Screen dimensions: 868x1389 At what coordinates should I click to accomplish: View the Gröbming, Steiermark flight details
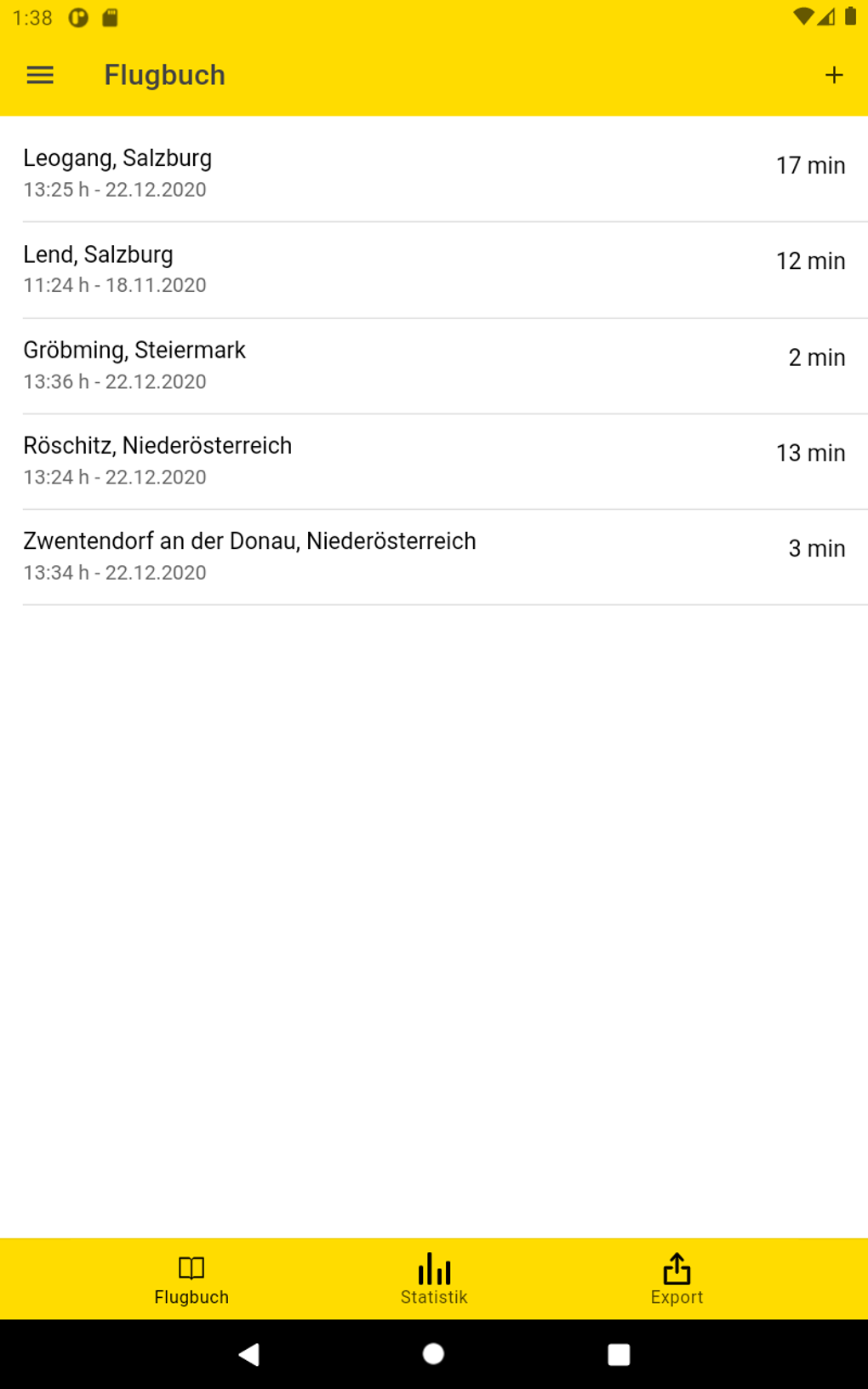pyautogui.click(x=434, y=365)
